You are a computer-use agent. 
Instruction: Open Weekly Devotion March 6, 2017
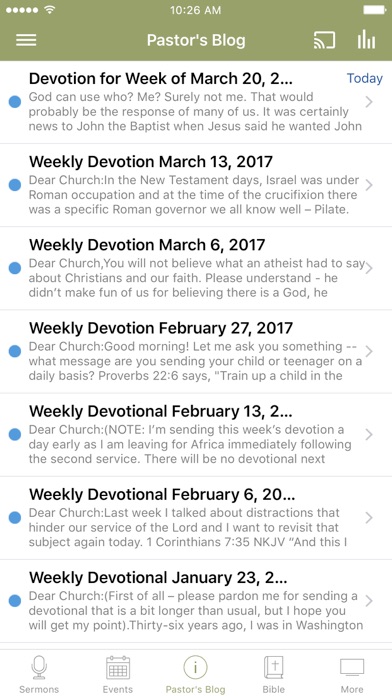pos(196,268)
